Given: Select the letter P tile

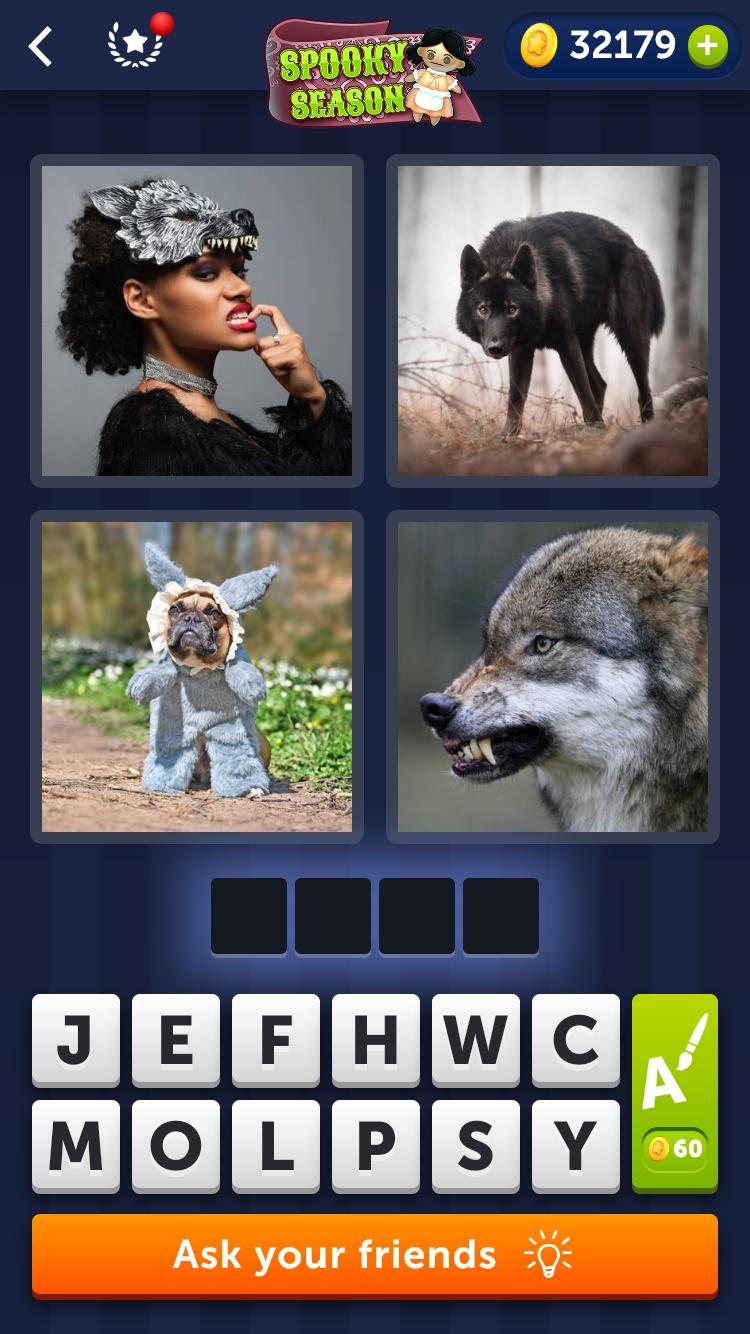Looking at the screenshot, I should tap(376, 1146).
